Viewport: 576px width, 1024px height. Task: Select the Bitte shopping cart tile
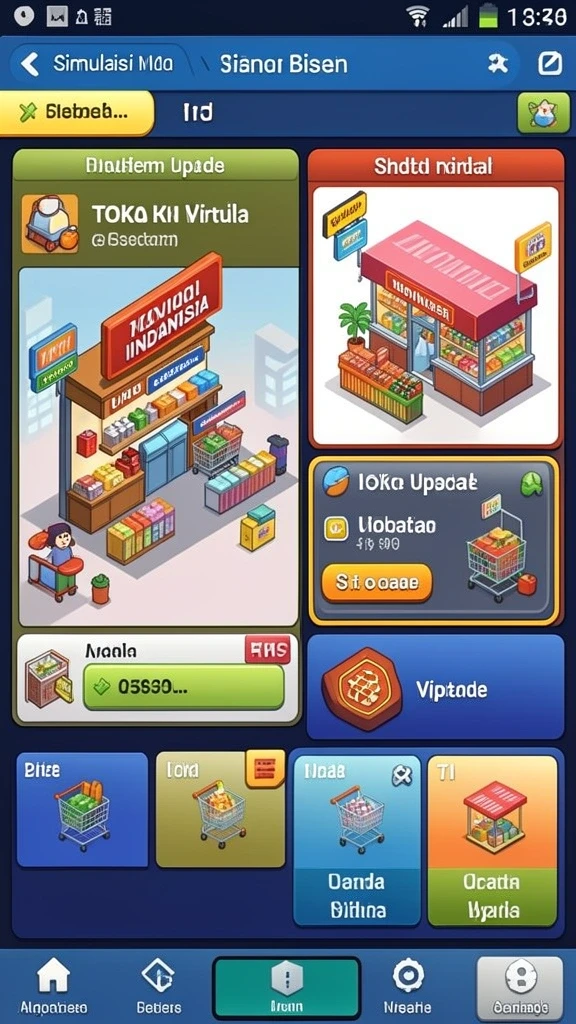tap(83, 809)
